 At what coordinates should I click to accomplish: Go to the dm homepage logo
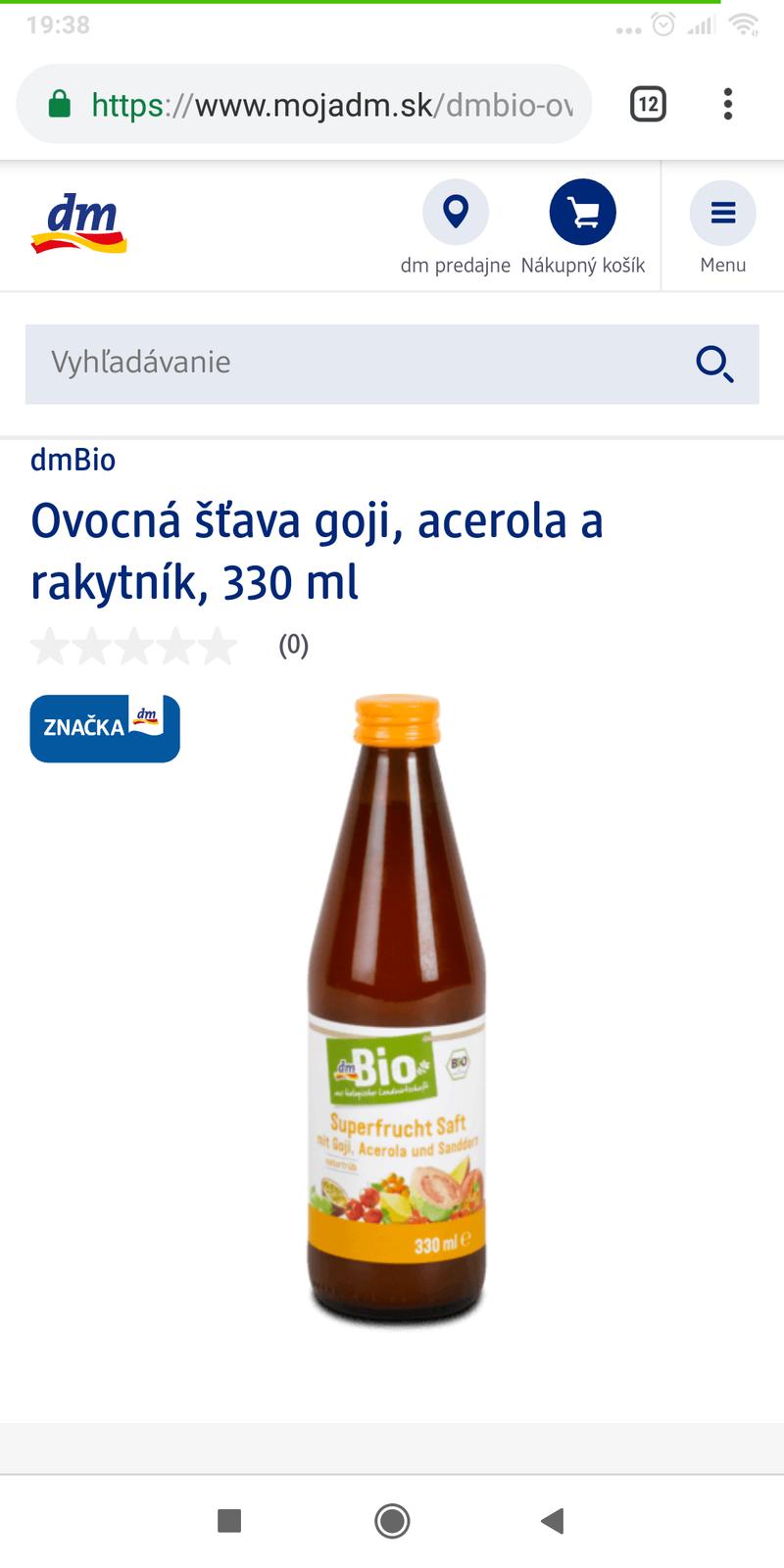point(79,224)
